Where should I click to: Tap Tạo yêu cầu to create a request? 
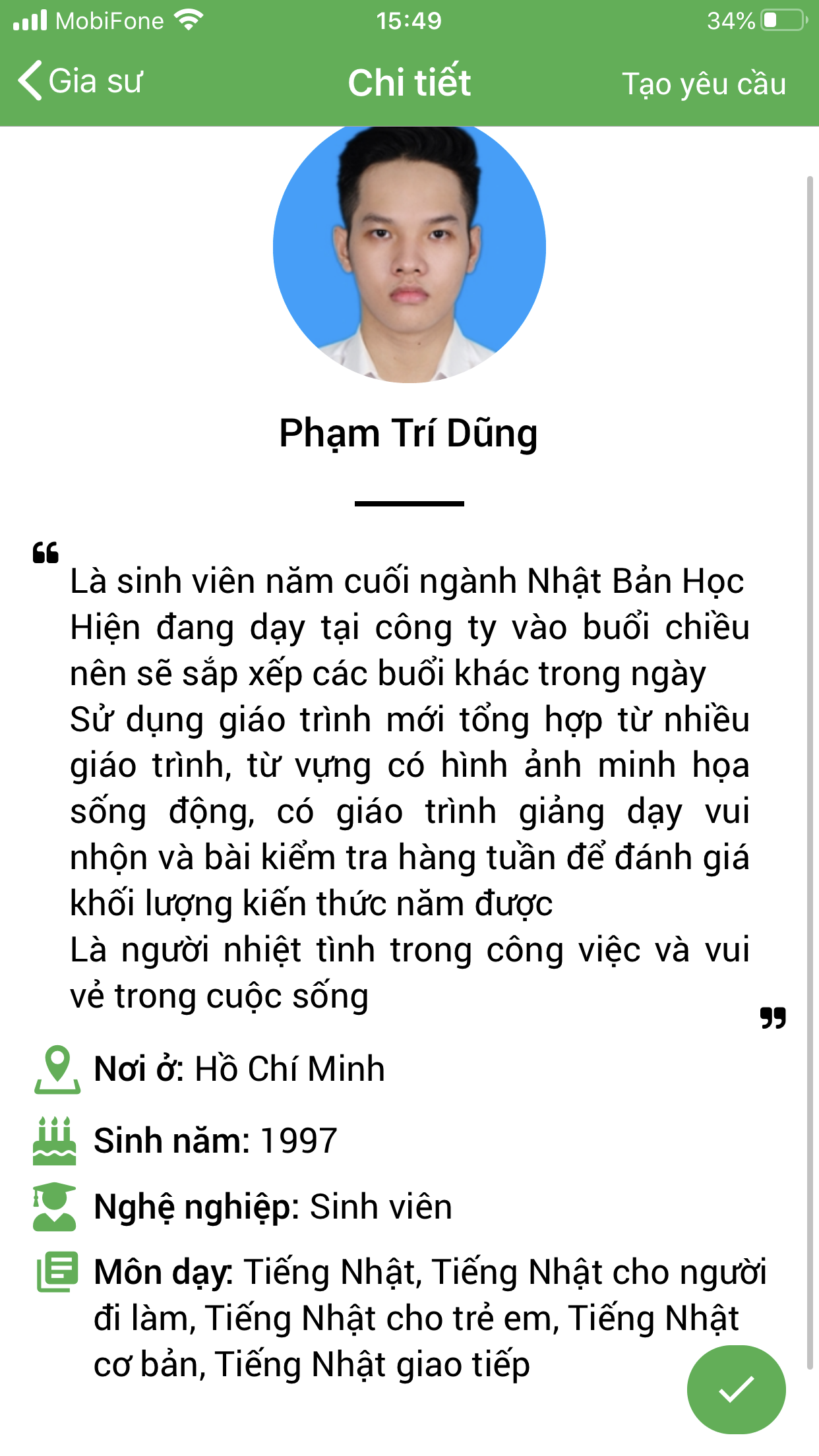(704, 84)
